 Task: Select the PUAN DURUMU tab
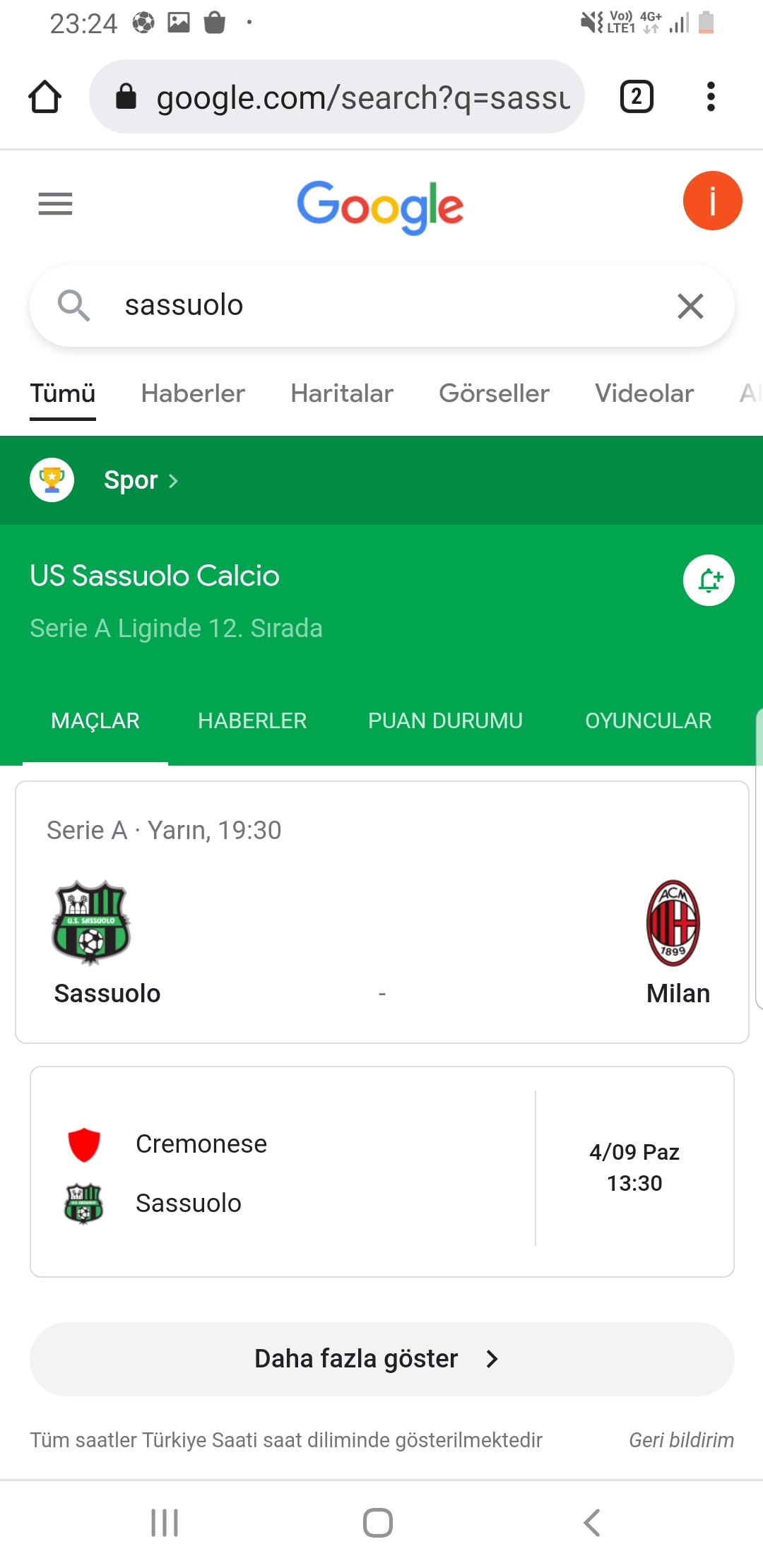(x=445, y=721)
